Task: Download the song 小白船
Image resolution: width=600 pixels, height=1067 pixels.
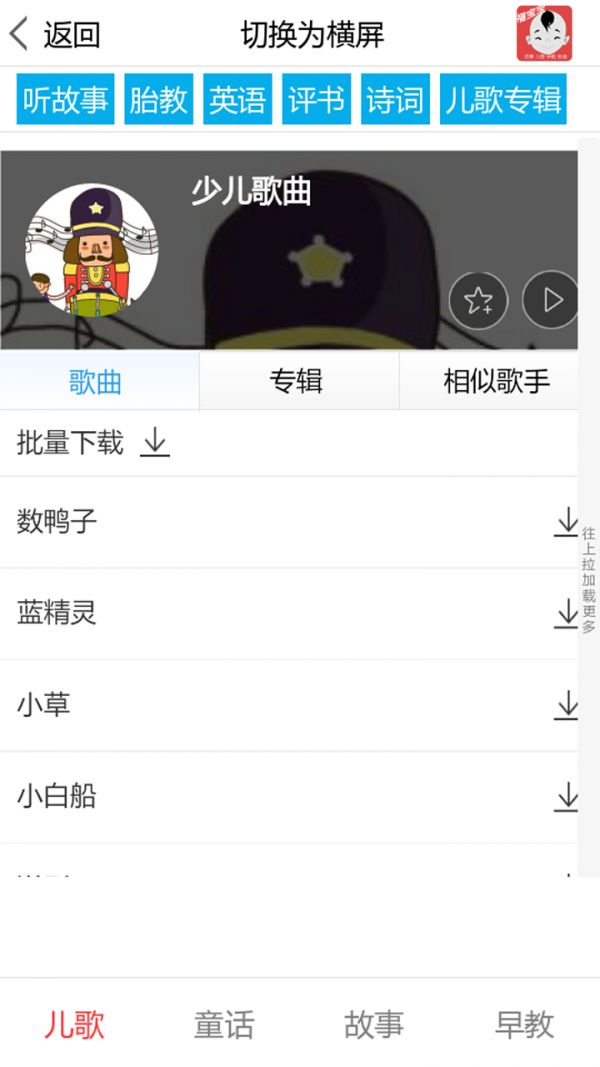Action: coord(566,796)
